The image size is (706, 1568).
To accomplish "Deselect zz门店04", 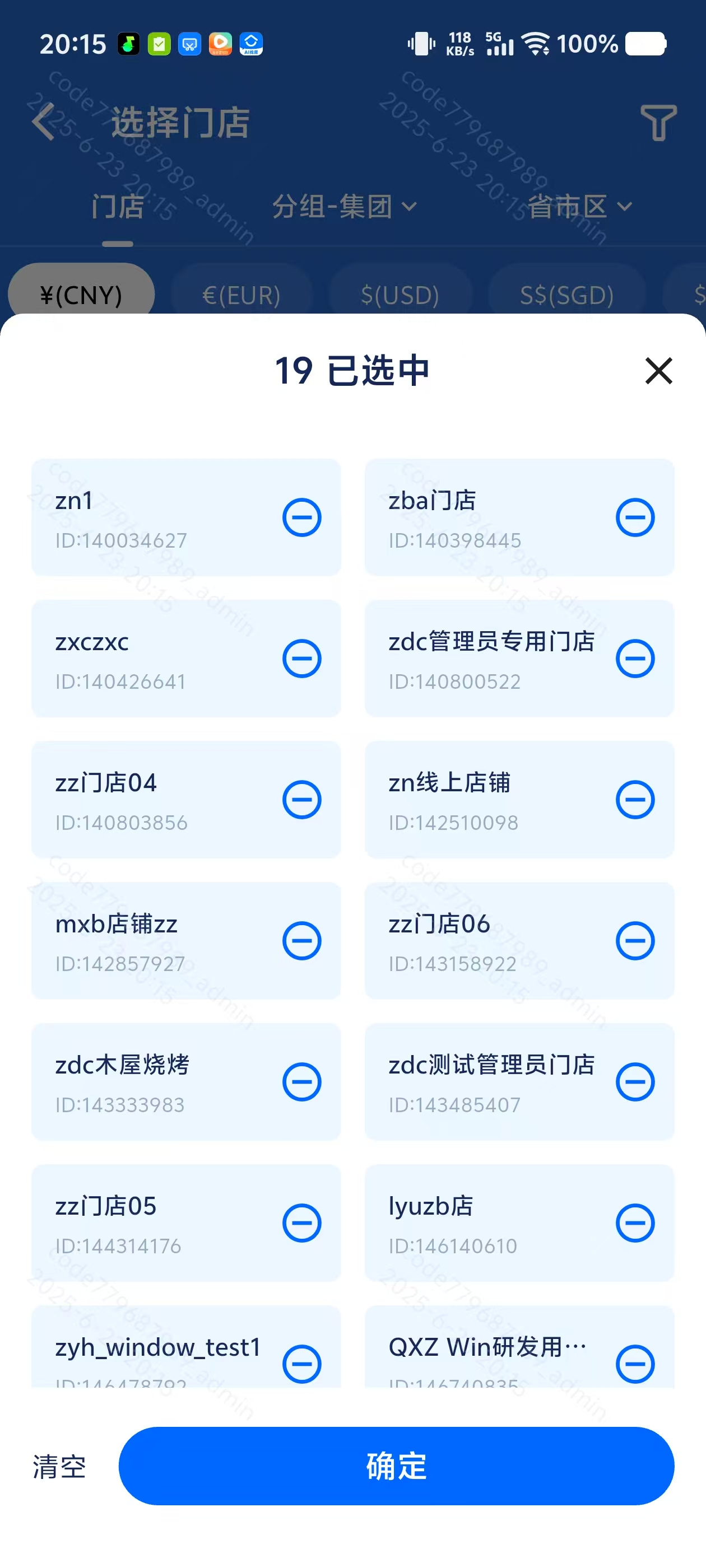I will [301, 800].
